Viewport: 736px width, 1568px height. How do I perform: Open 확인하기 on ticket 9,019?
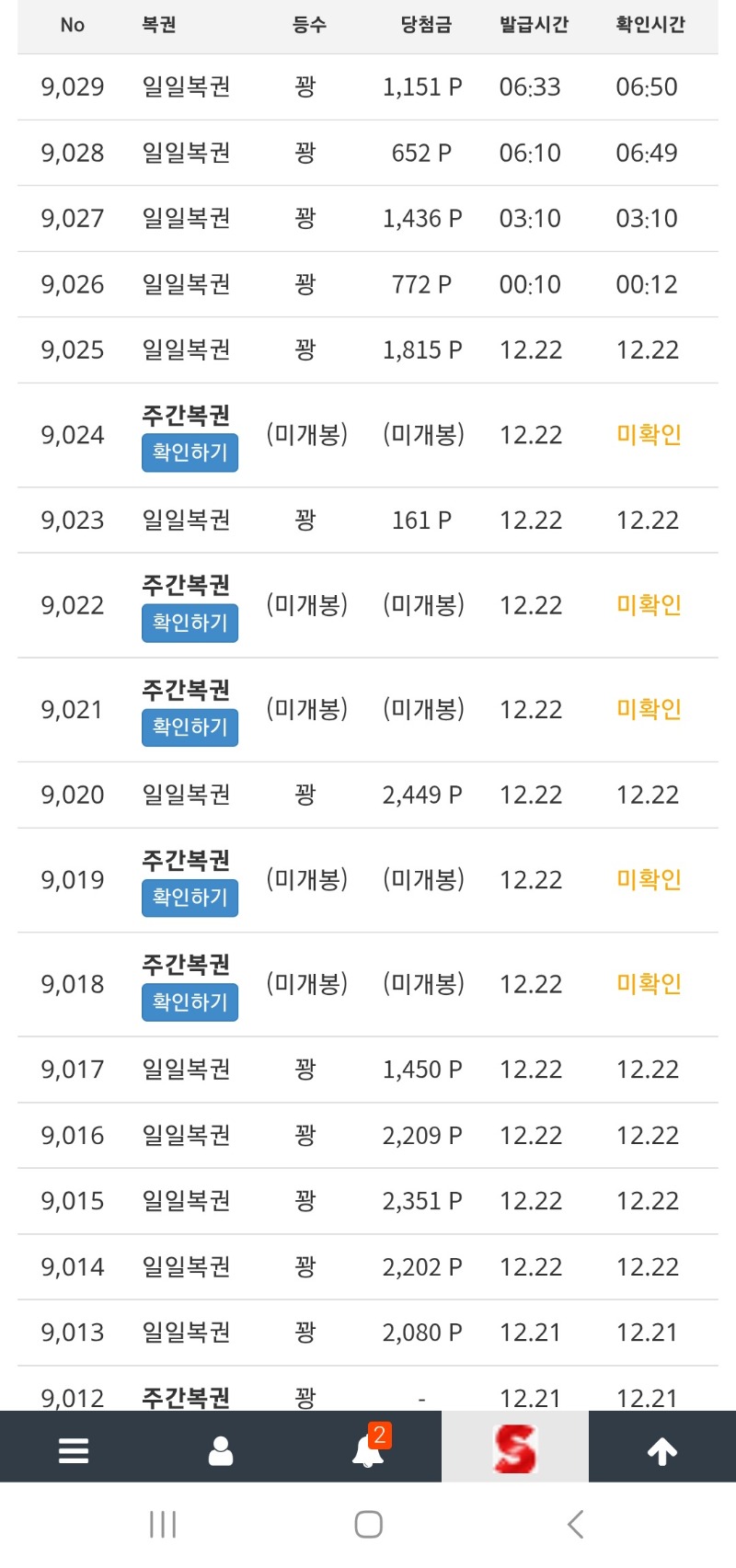(190, 898)
